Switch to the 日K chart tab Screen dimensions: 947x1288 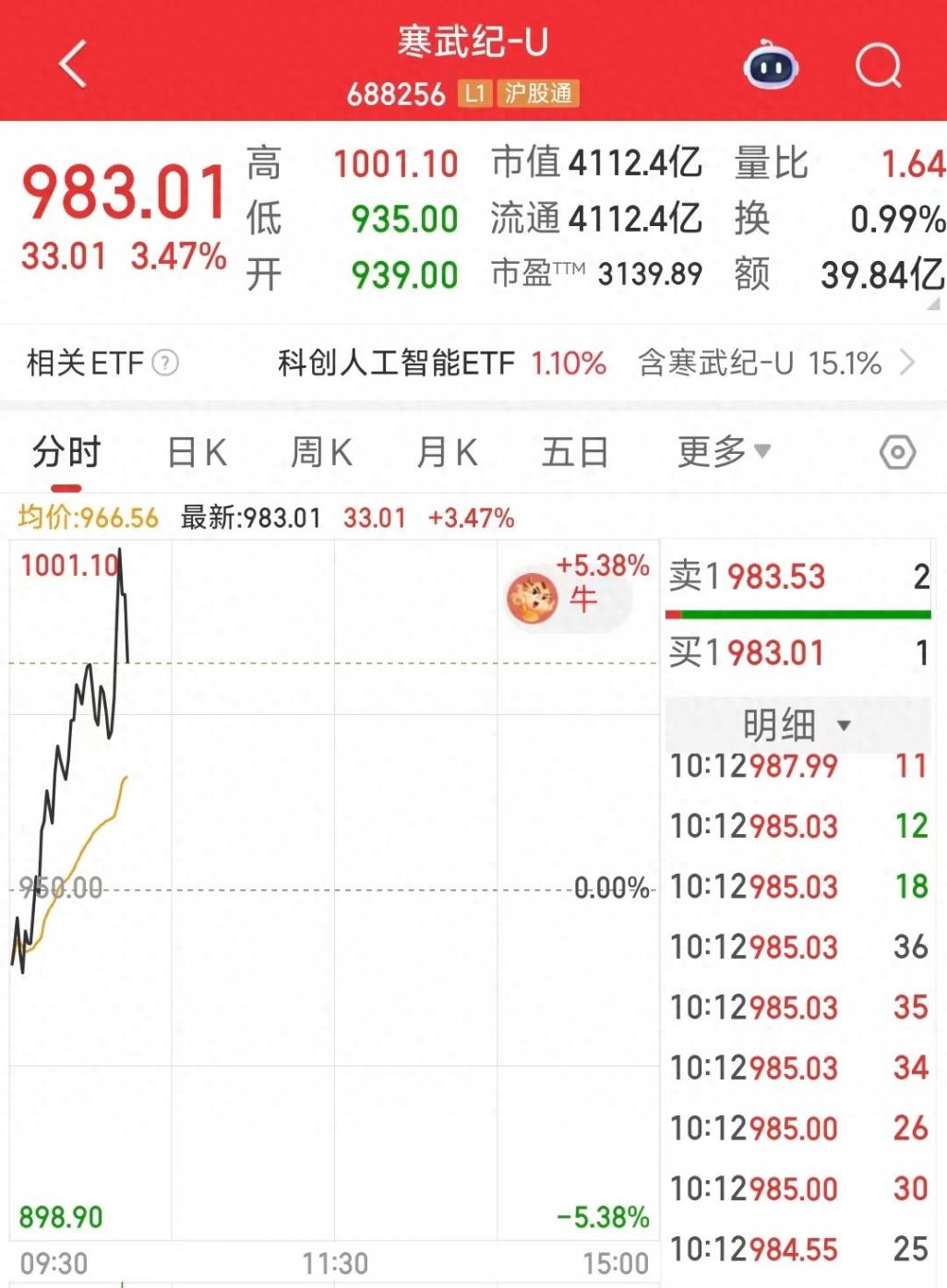(197, 454)
